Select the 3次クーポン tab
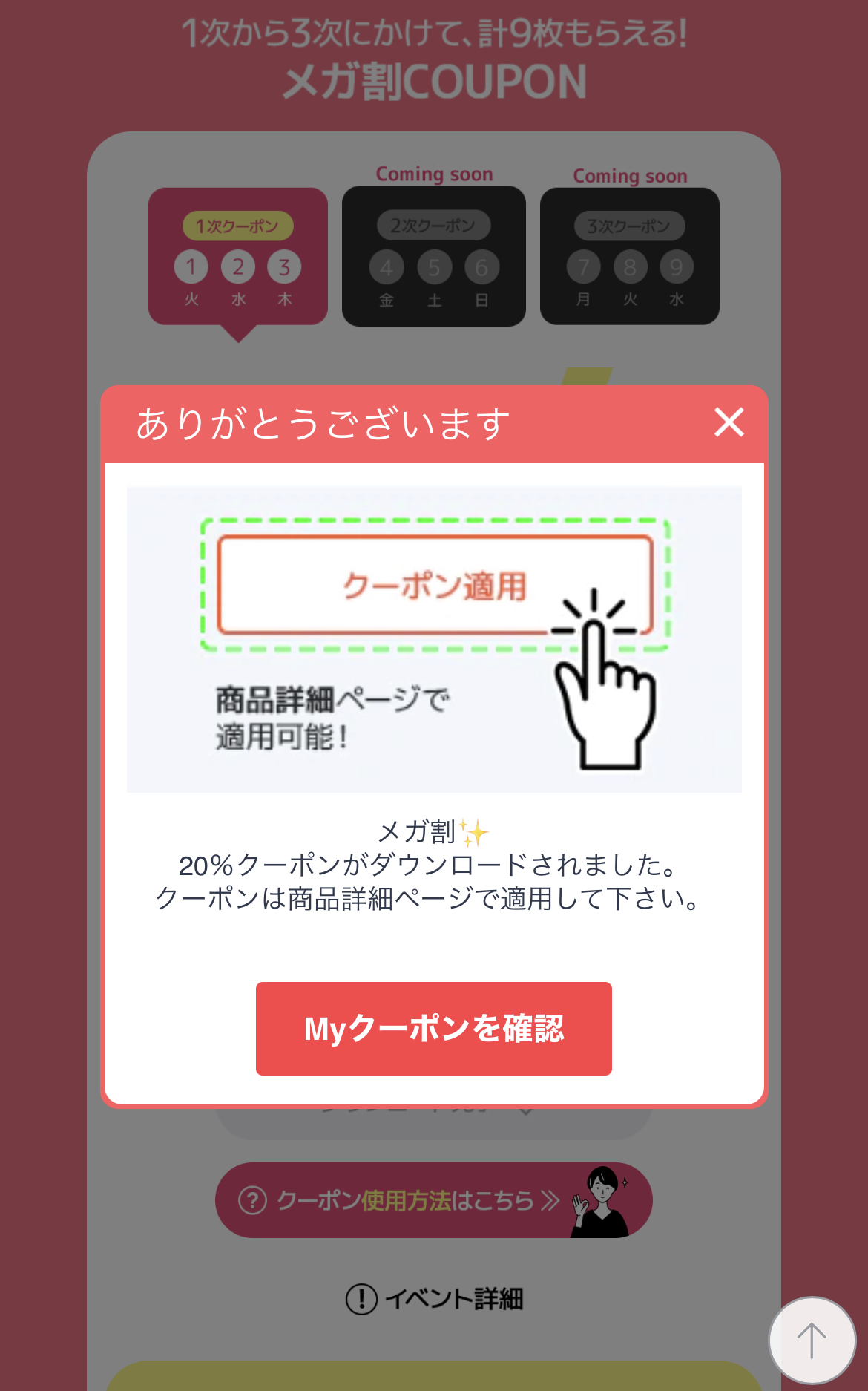868x1391 pixels. 630,257
